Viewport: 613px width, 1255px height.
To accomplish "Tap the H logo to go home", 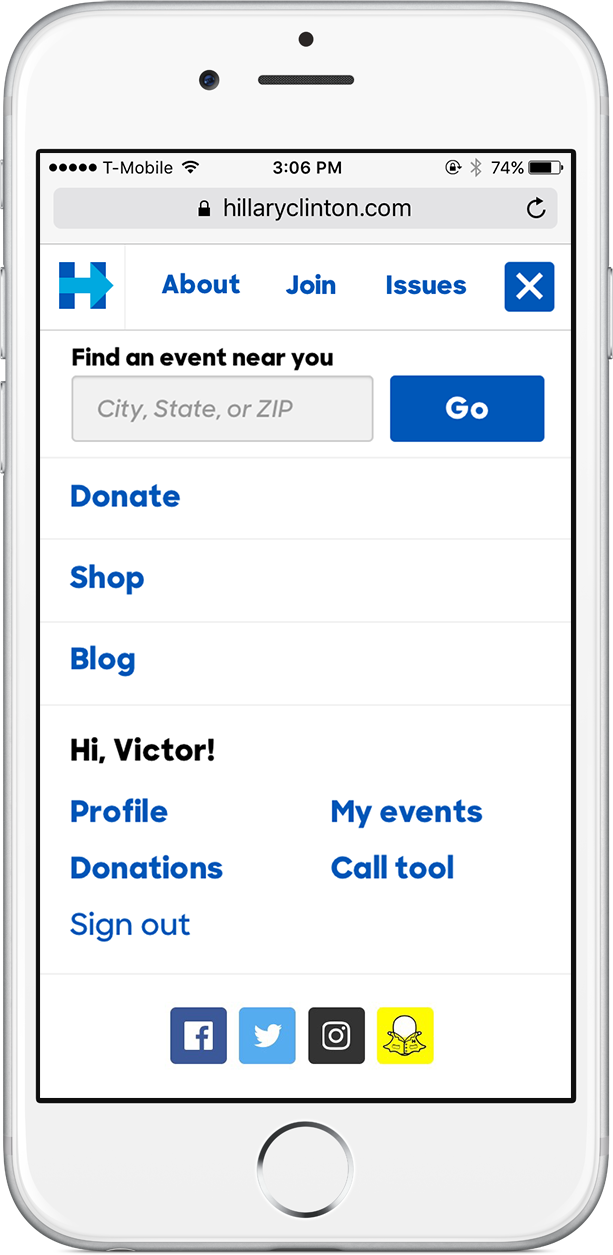I will point(86,286).
